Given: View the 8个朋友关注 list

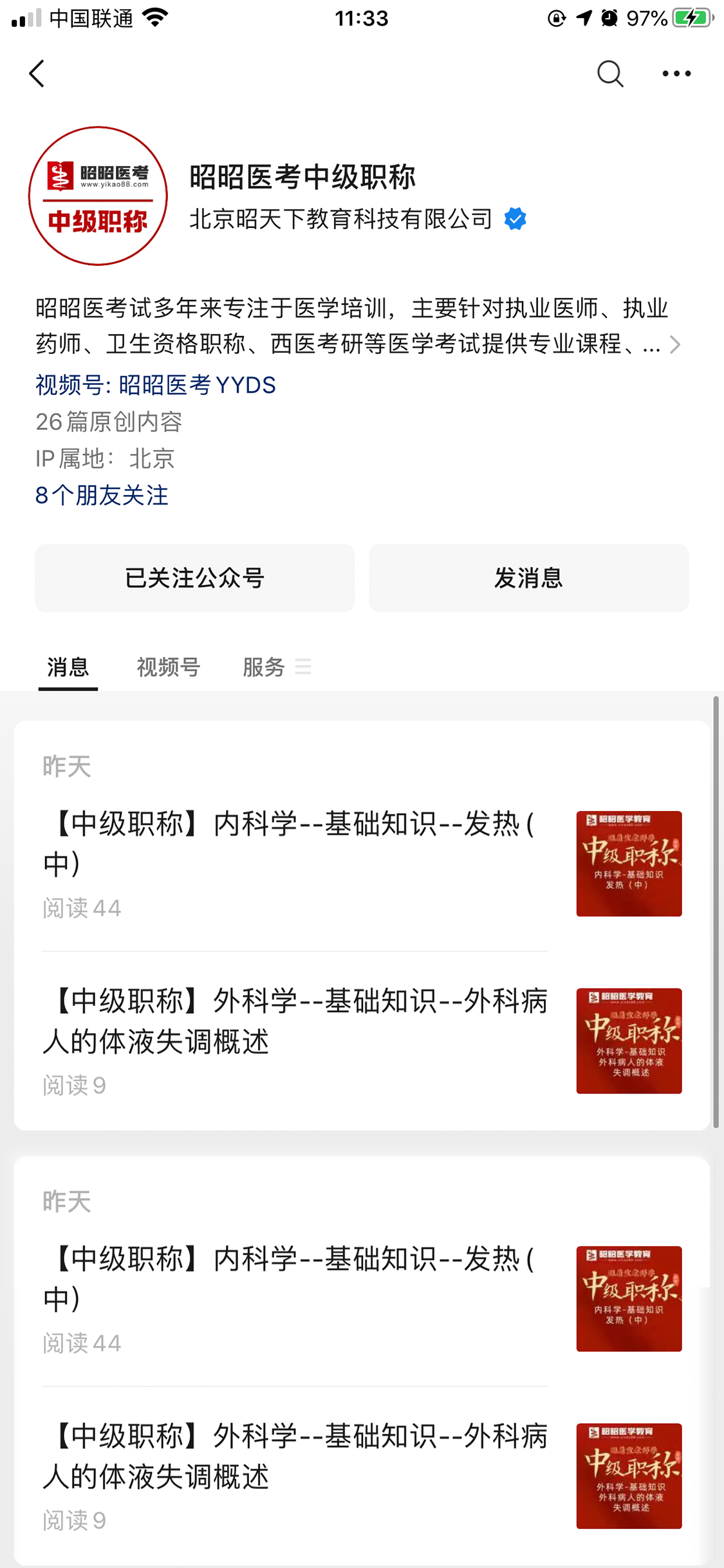Looking at the screenshot, I should (x=102, y=495).
